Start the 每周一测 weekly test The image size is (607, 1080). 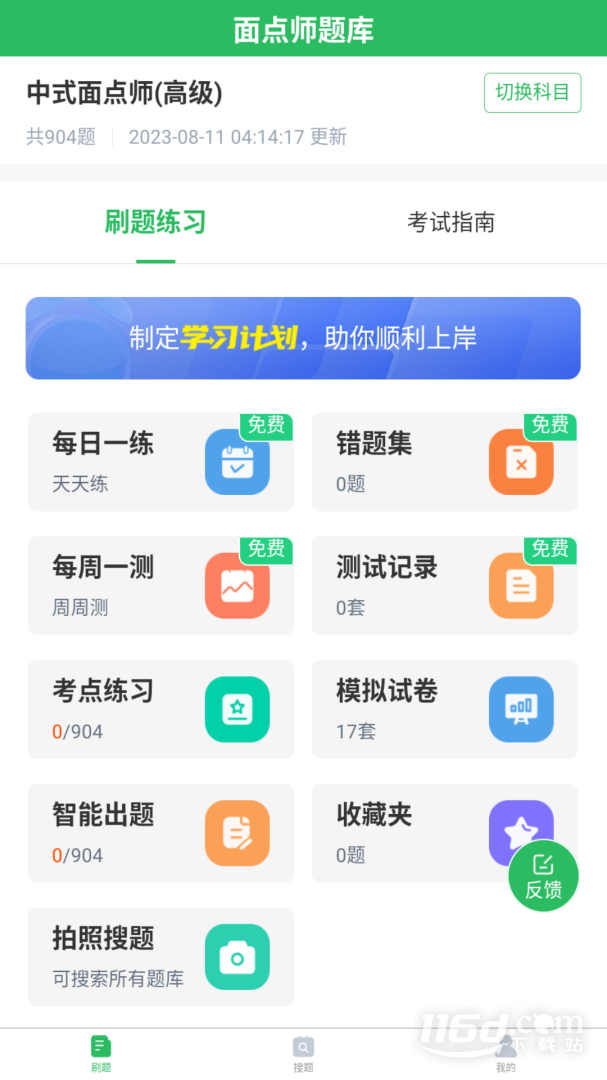(161, 585)
